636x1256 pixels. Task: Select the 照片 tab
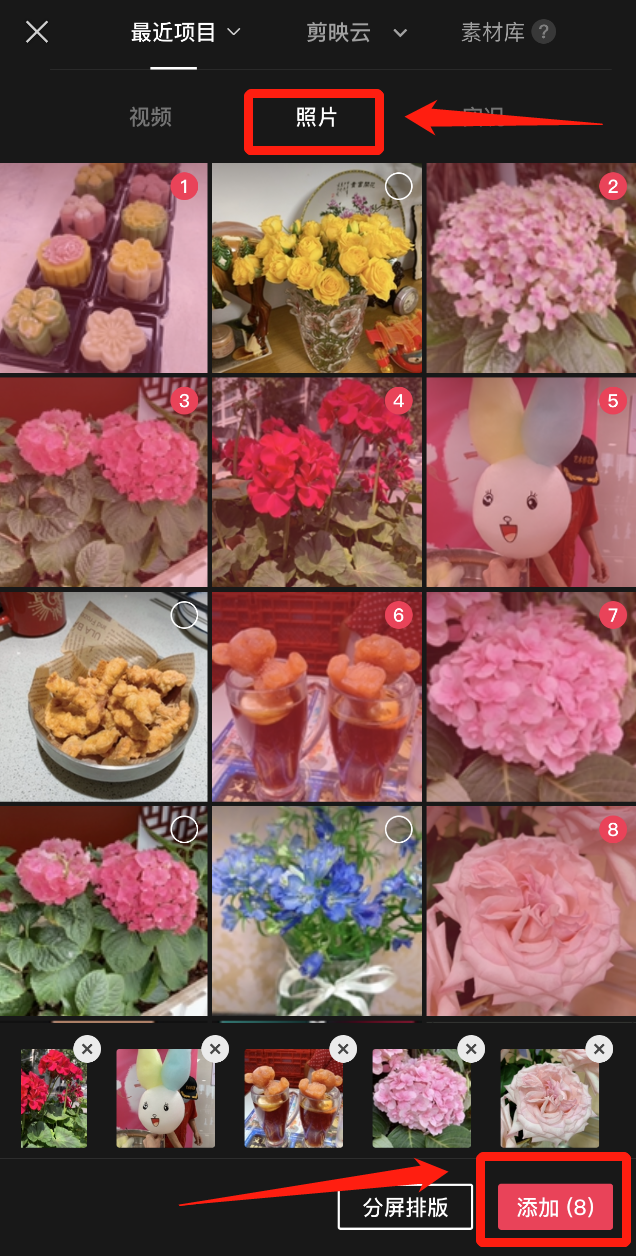316,117
